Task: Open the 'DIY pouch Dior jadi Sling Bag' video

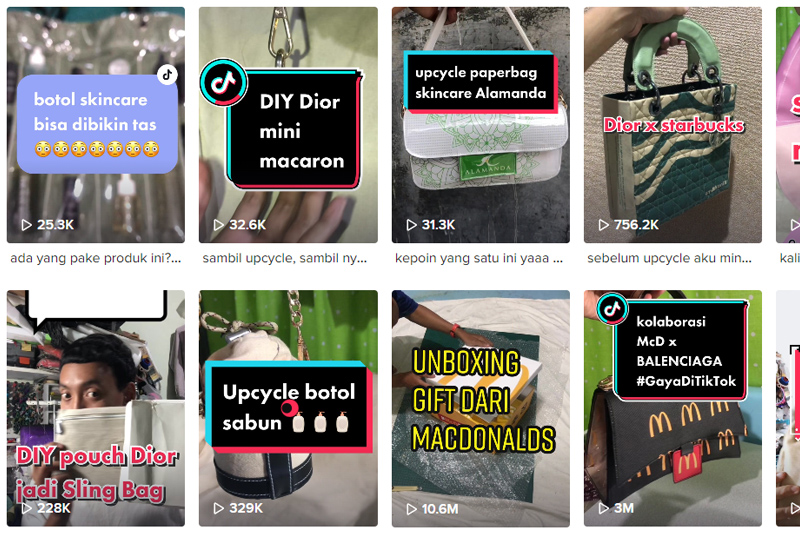Action: (96, 408)
